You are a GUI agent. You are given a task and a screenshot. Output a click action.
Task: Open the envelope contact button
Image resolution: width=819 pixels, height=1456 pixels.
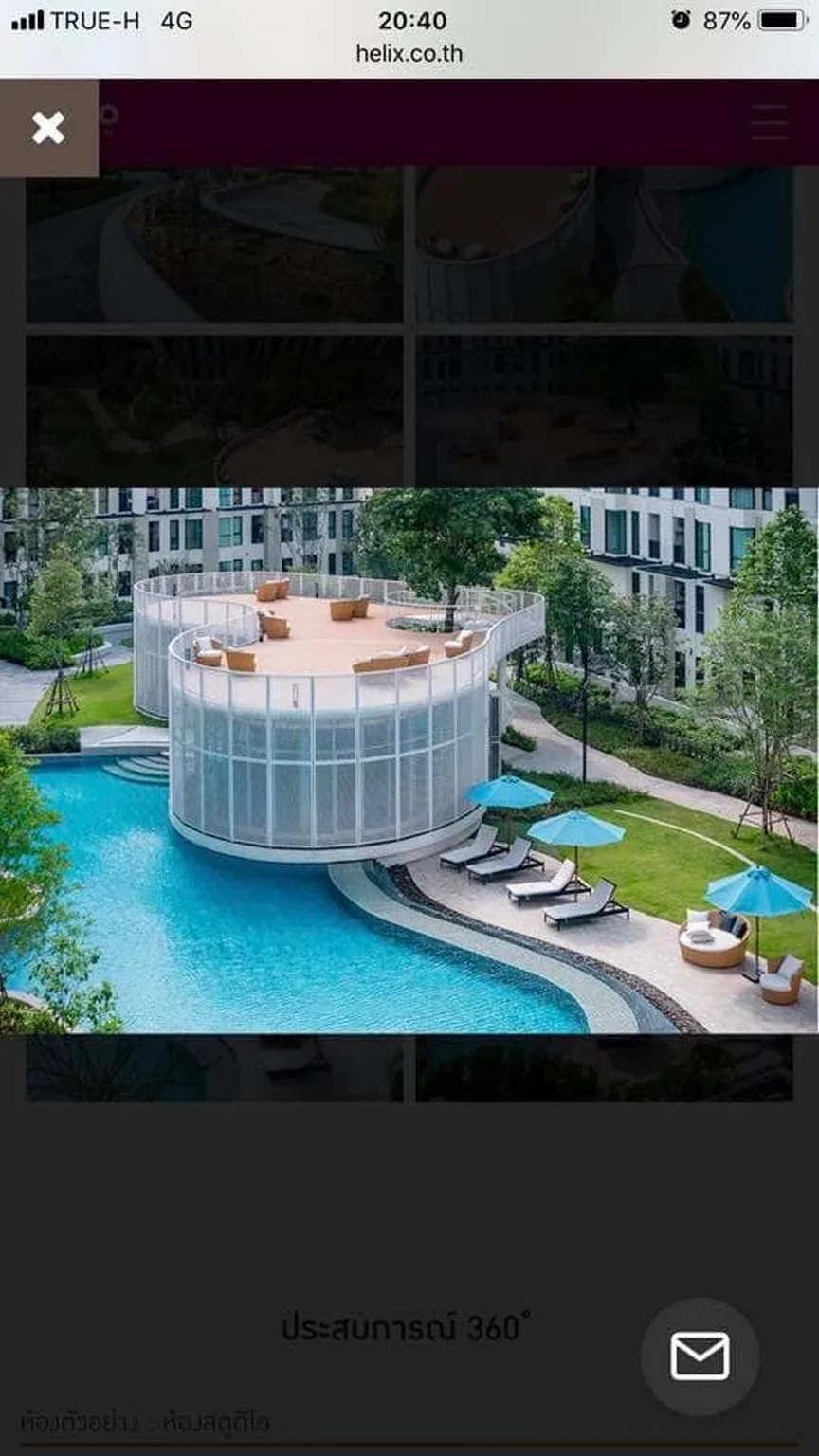(700, 1356)
